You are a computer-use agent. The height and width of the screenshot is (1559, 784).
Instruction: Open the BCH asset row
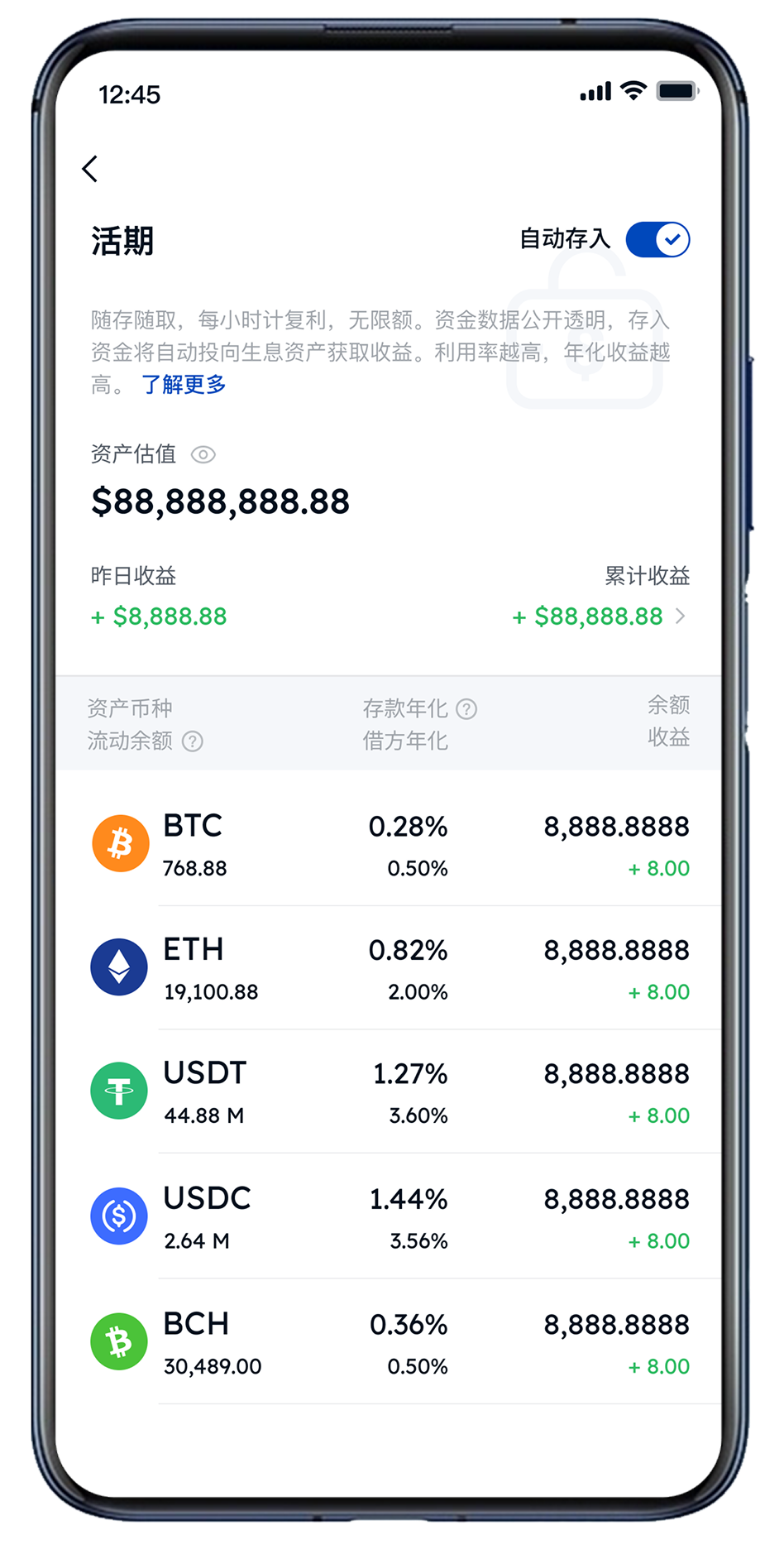pos(389,1342)
